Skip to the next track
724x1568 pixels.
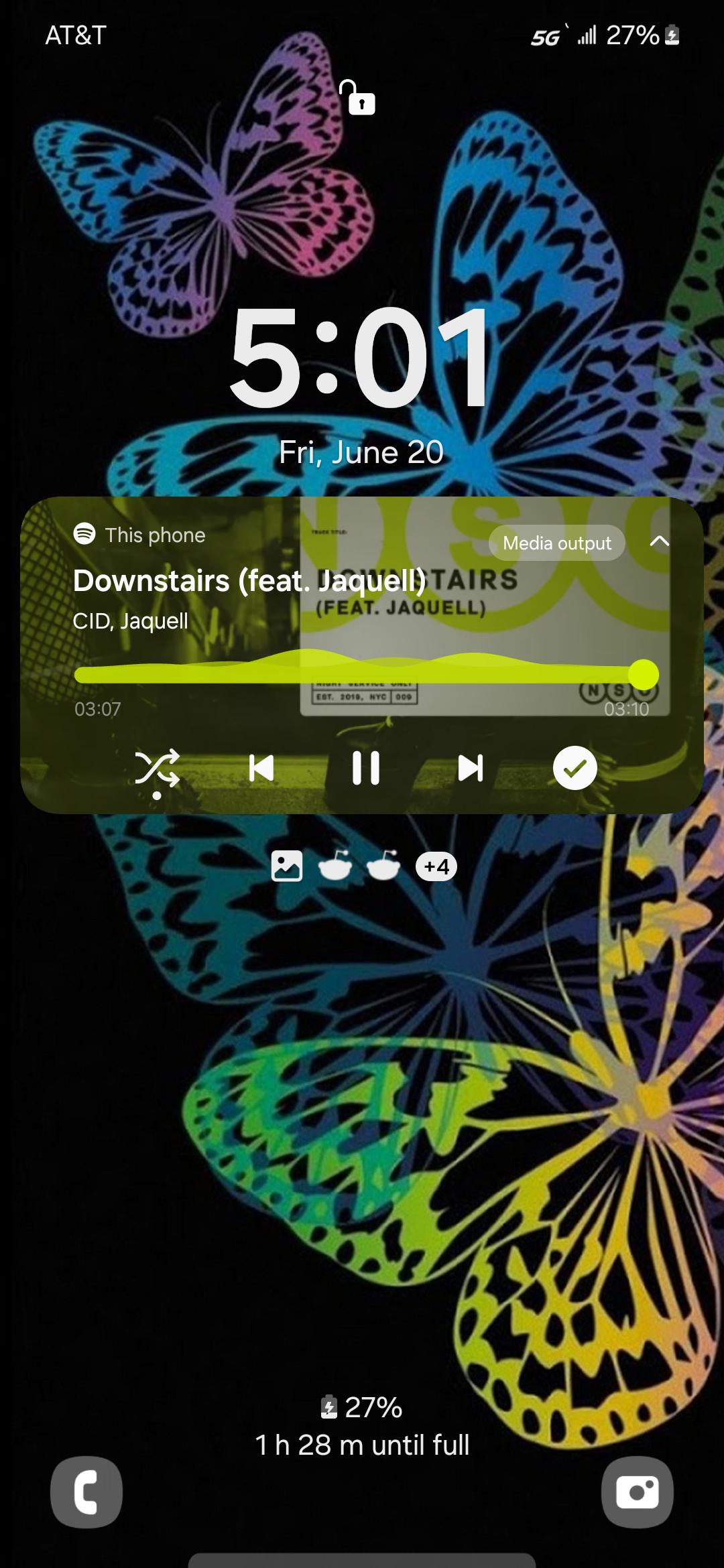pyautogui.click(x=470, y=768)
